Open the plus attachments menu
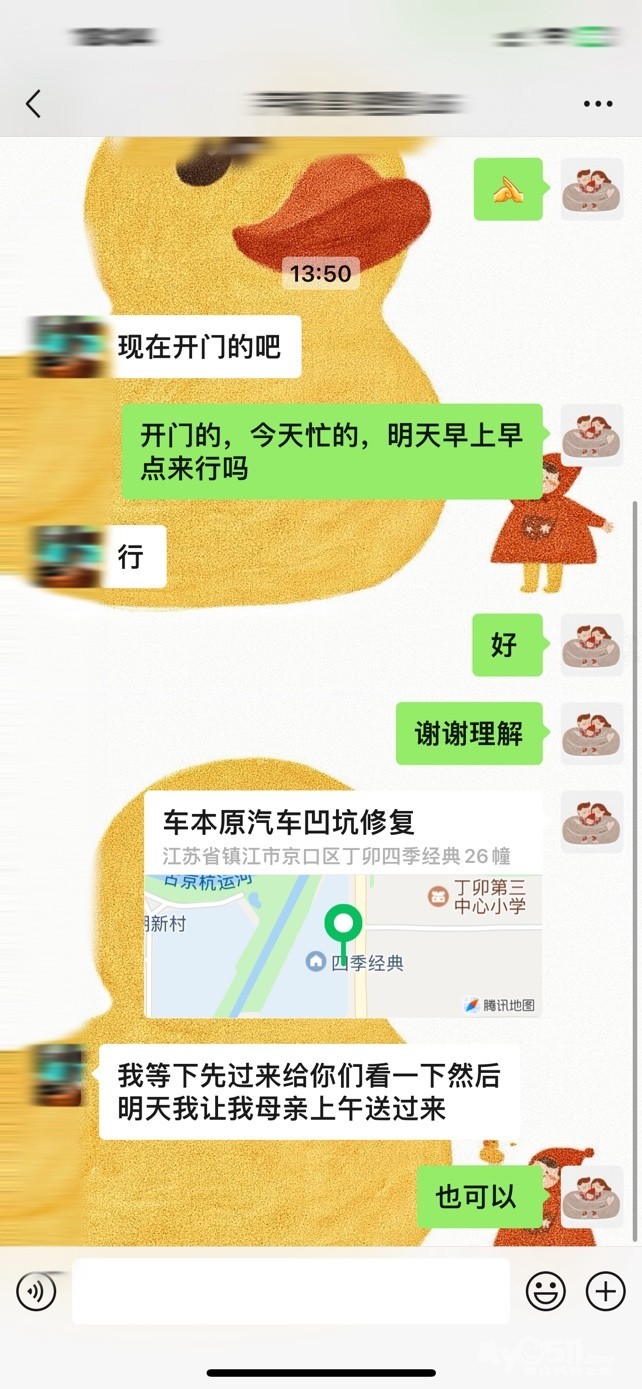This screenshot has width=642, height=1389. [x=605, y=1292]
